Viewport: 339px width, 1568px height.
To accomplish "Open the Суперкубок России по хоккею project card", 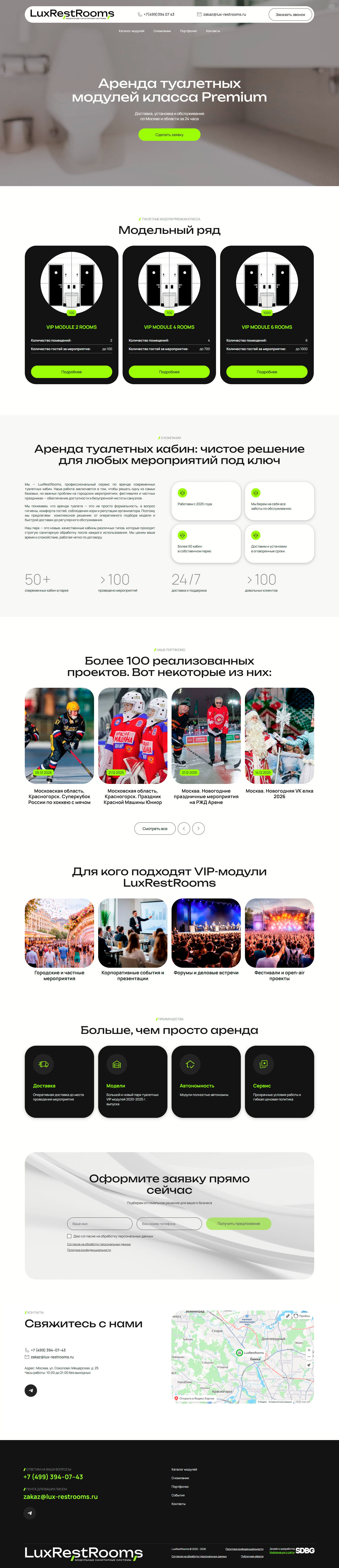I will (x=59, y=735).
